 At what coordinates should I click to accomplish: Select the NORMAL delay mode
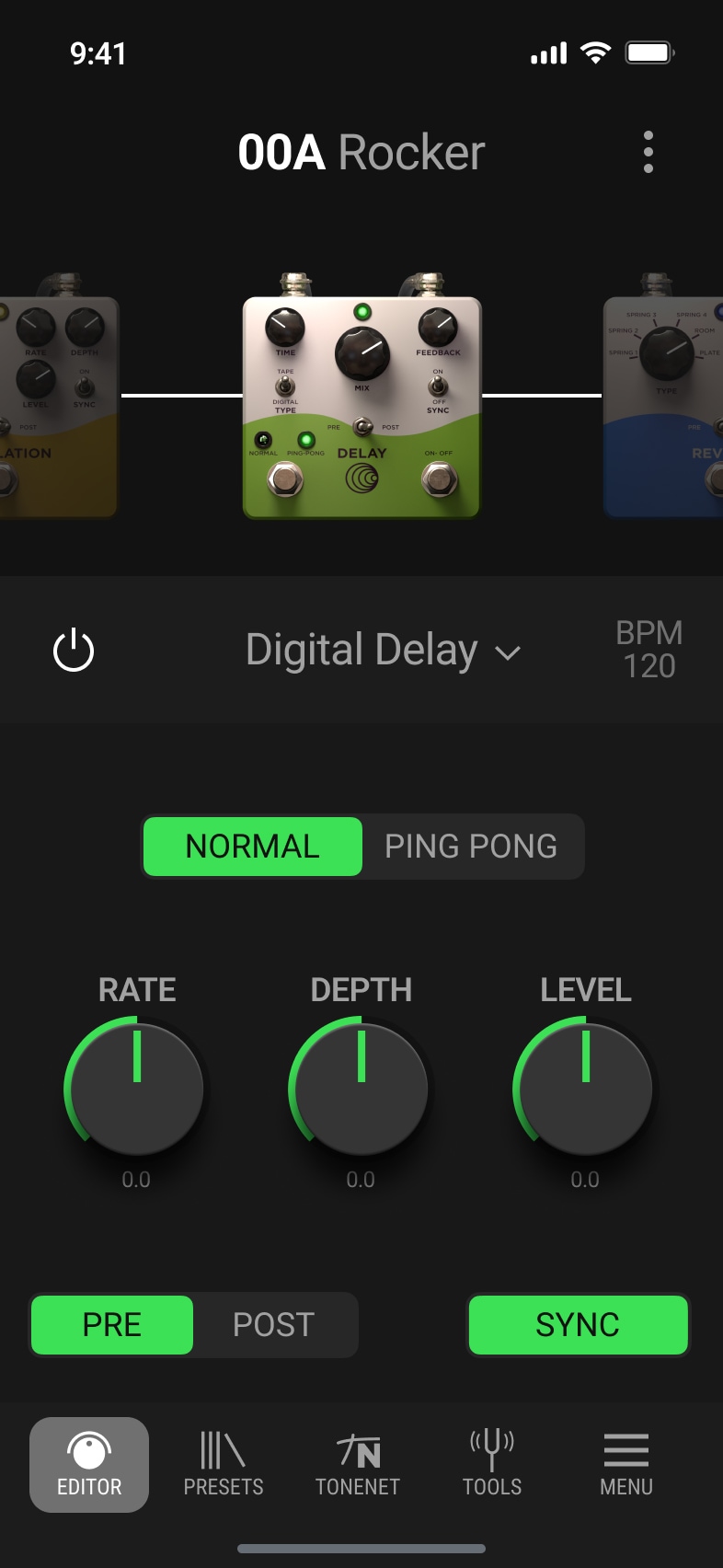[253, 847]
